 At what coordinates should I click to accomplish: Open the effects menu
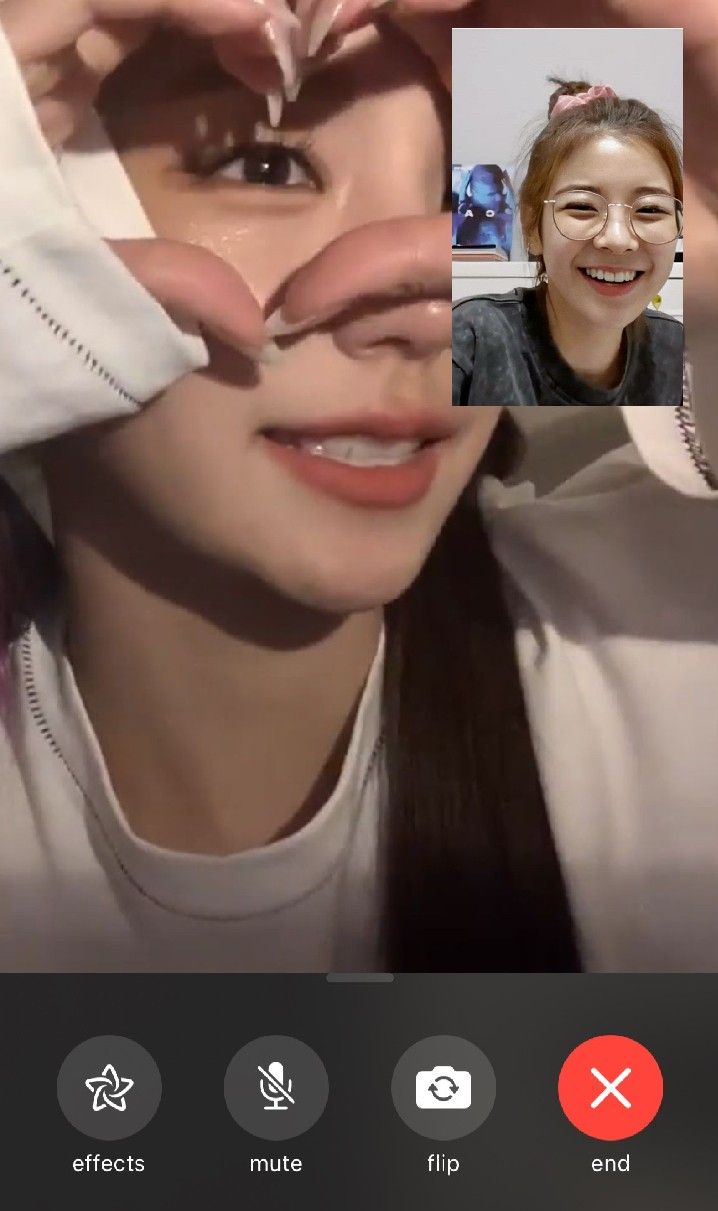pyautogui.click(x=109, y=1087)
